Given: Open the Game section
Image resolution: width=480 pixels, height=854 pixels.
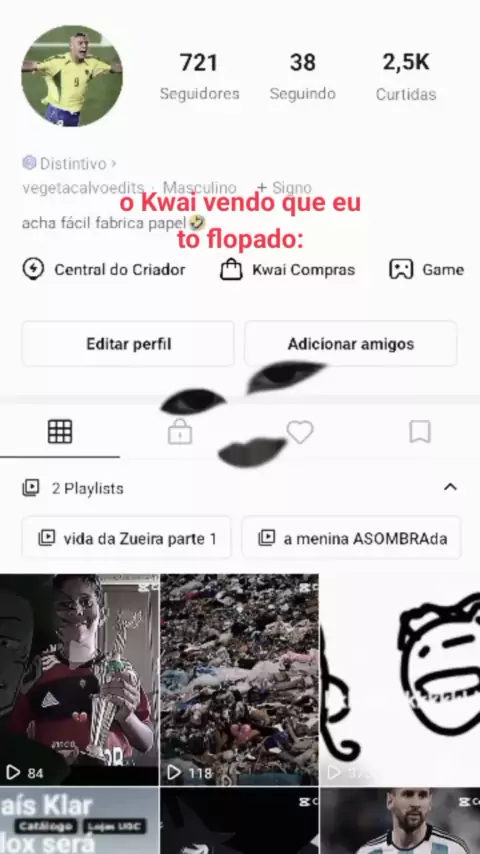Looking at the screenshot, I should pos(427,270).
